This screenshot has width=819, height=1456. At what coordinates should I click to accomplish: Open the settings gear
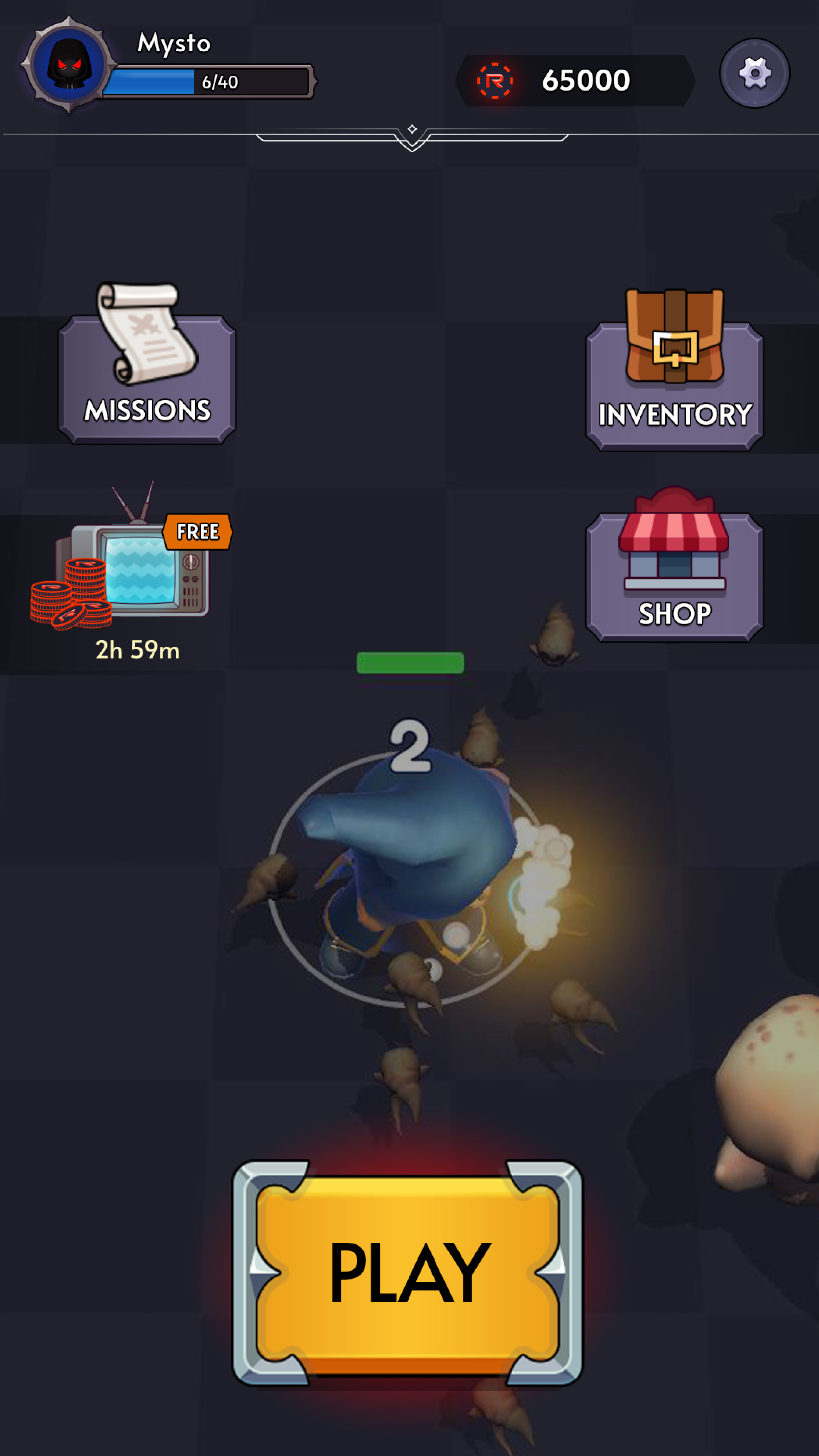click(x=754, y=73)
